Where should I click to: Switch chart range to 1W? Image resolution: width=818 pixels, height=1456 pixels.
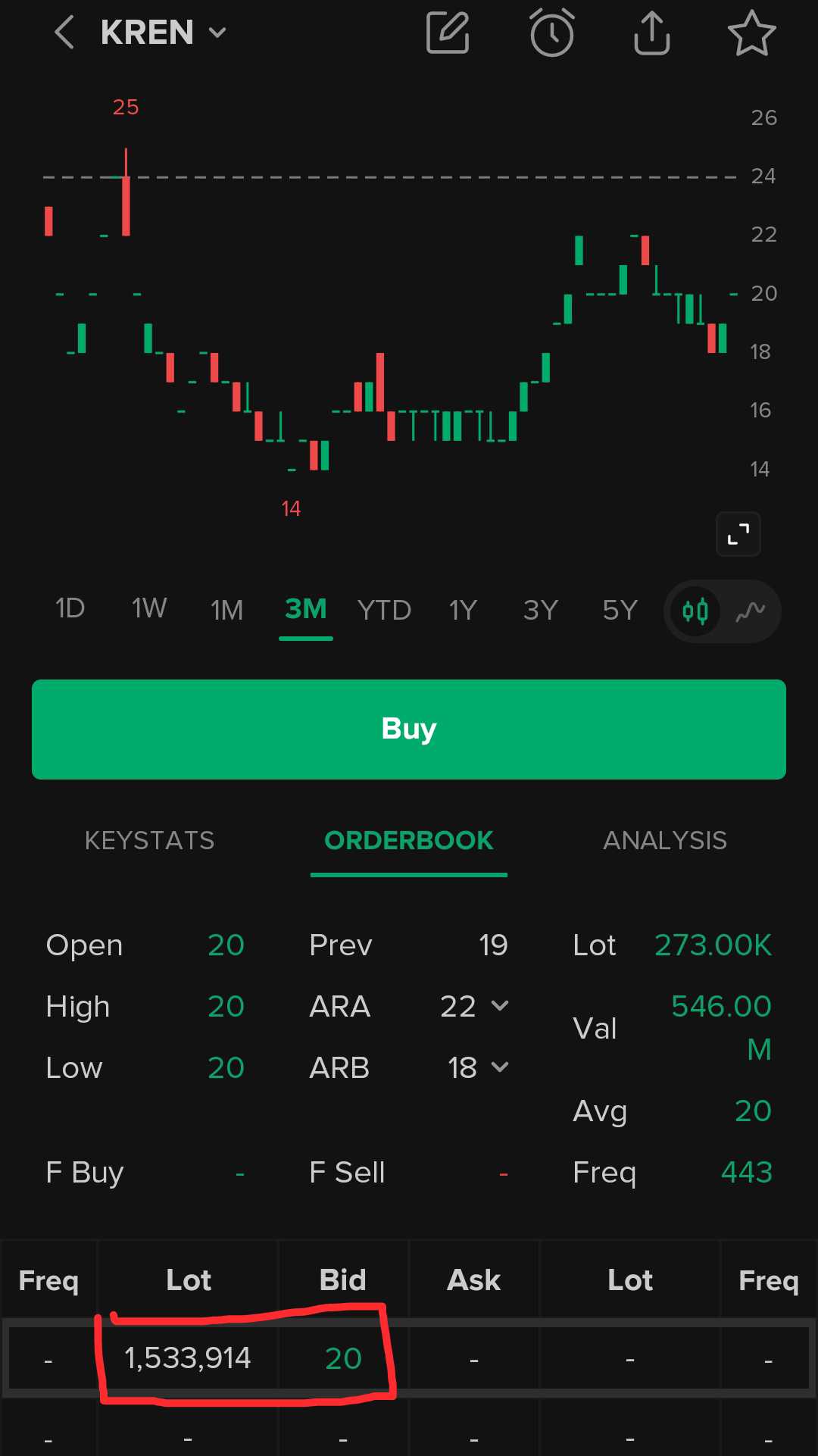[x=148, y=609]
